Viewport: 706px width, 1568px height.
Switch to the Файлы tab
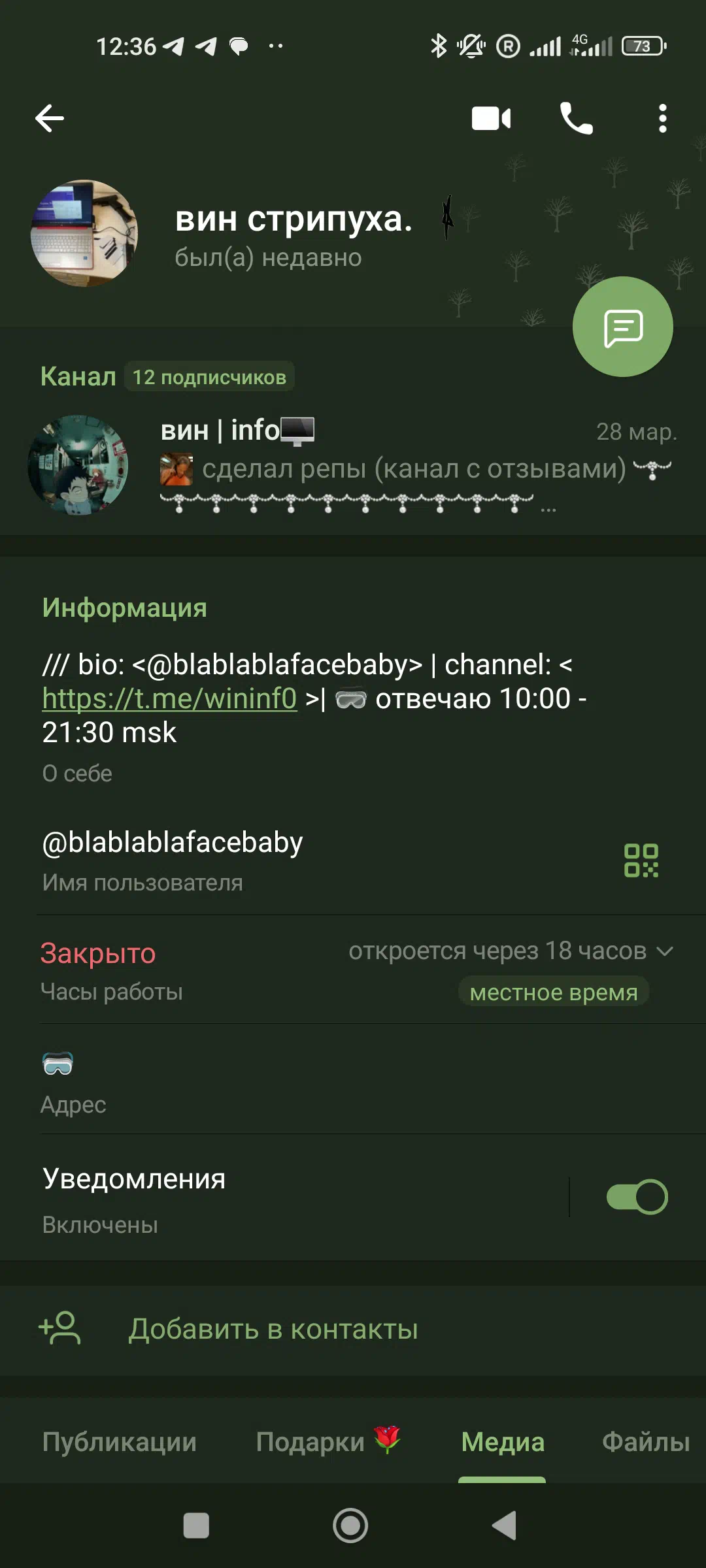point(646,1442)
